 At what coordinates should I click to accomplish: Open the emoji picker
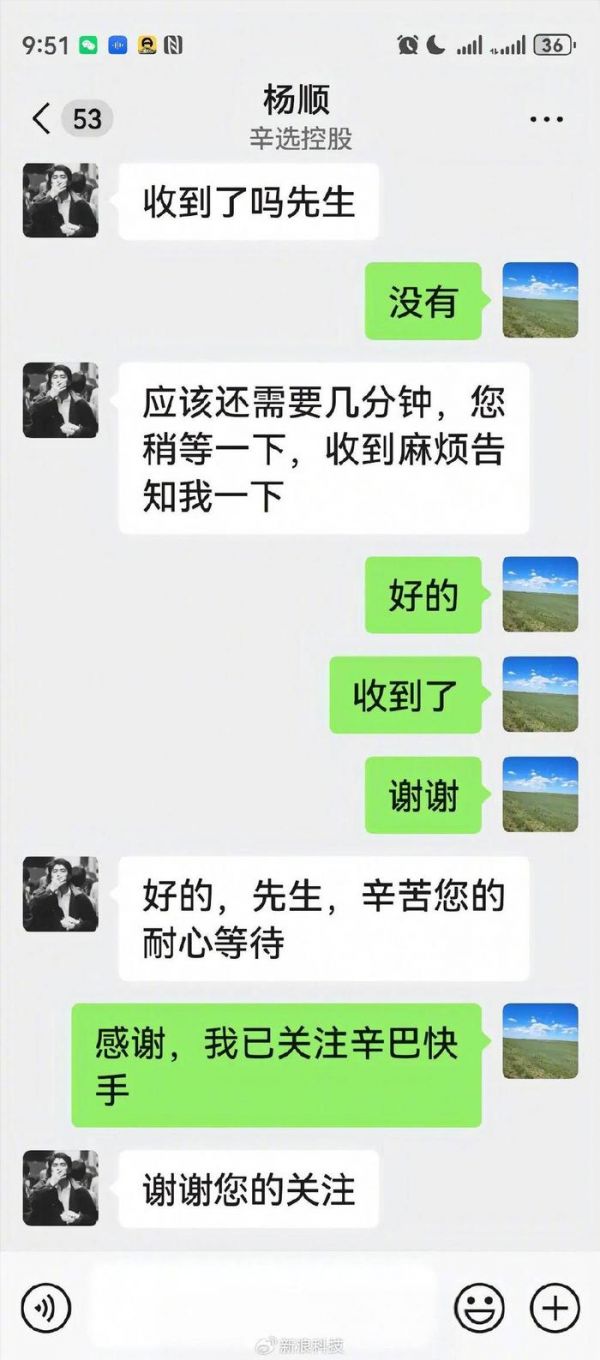(x=479, y=1307)
